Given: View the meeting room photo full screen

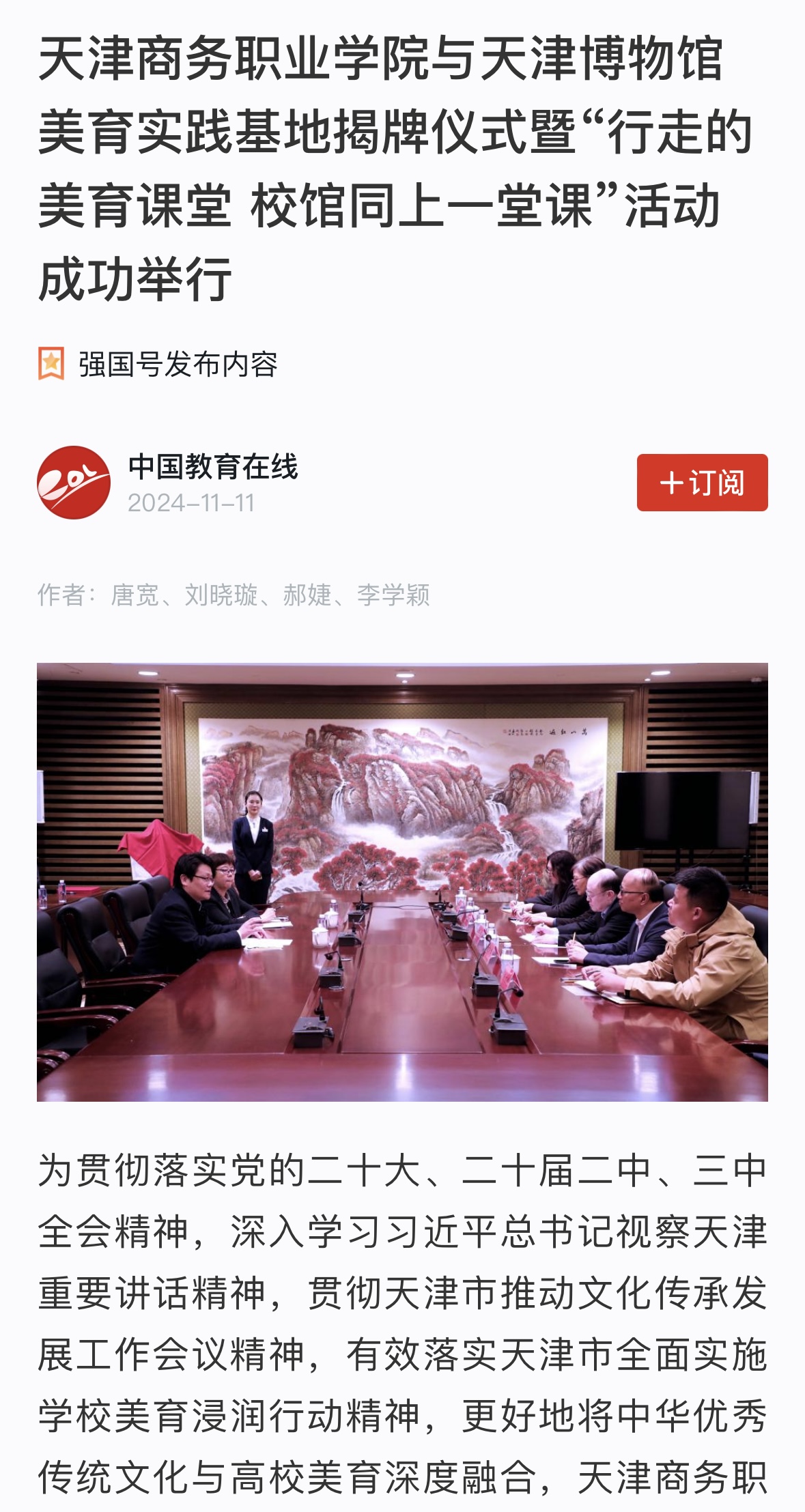Looking at the screenshot, I should click(402, 882).
